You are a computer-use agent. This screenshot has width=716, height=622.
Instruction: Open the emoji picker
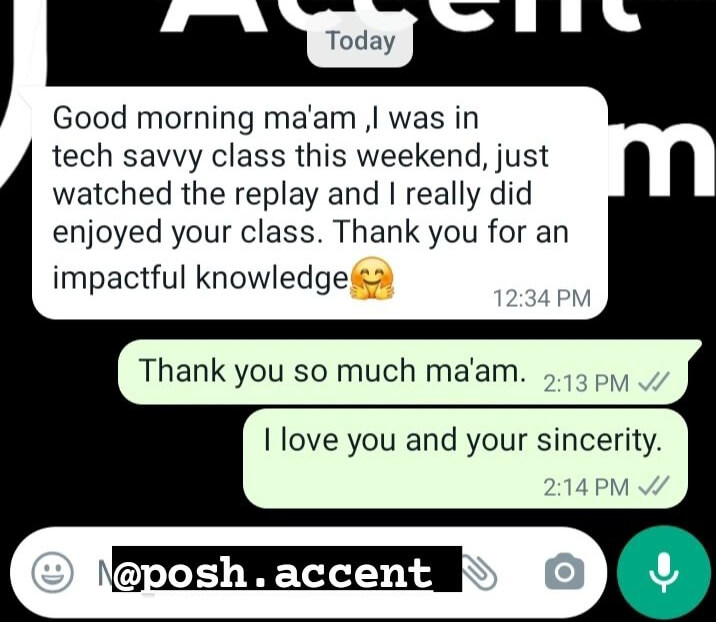coord(52,573)
